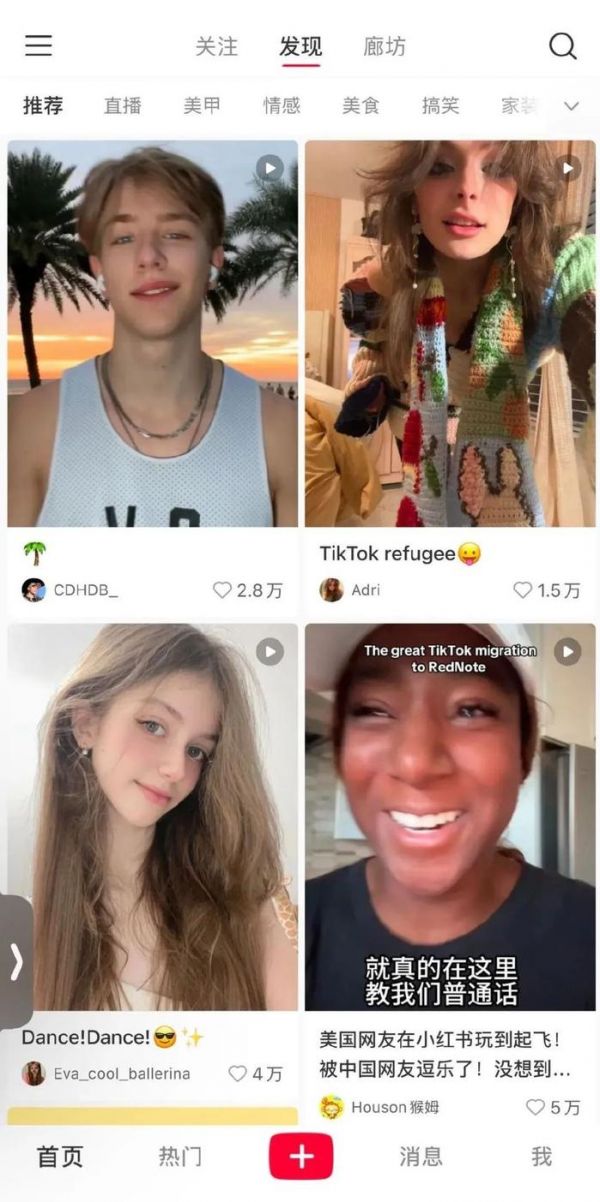Open the TikTok refugee post by Adri

click(x=449, y=333)
